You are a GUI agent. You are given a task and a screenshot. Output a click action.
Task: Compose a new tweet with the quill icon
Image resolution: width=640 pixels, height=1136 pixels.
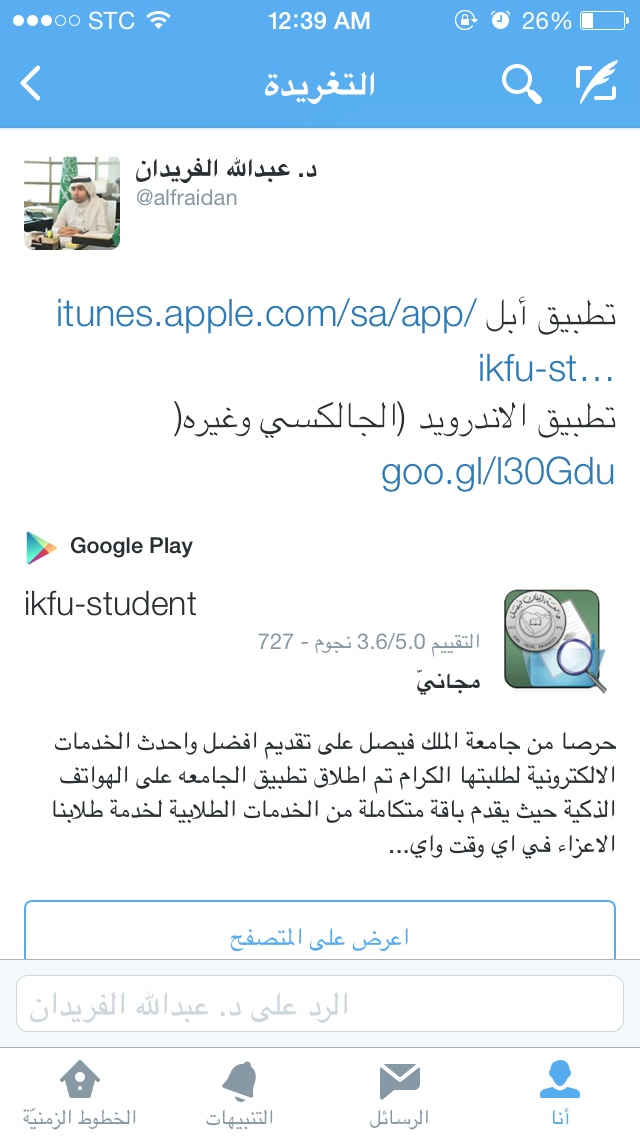(597, 82)
